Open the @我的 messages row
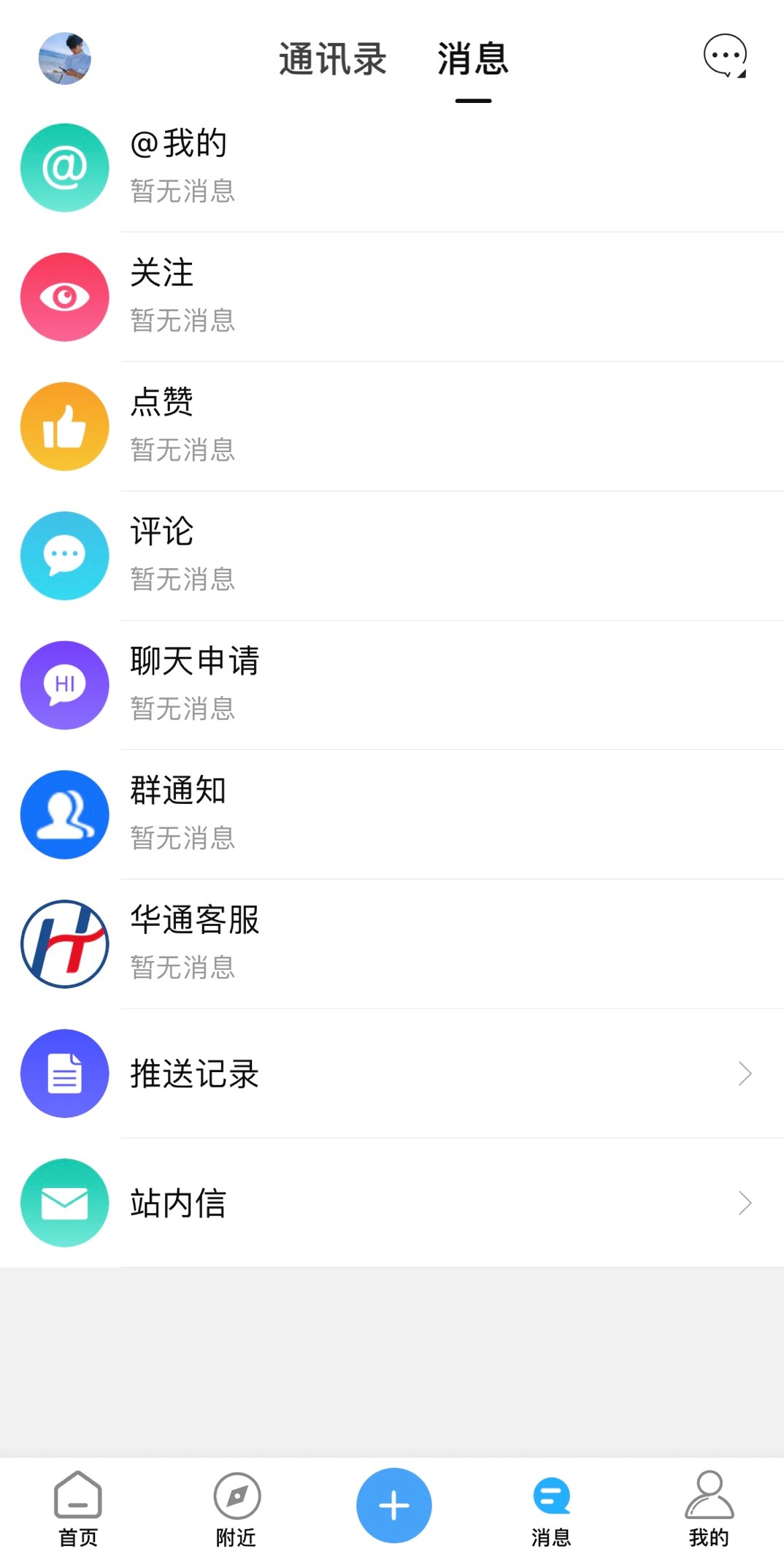The height and width of the screenshot is (1554, 784). click(x=392, y=167)
